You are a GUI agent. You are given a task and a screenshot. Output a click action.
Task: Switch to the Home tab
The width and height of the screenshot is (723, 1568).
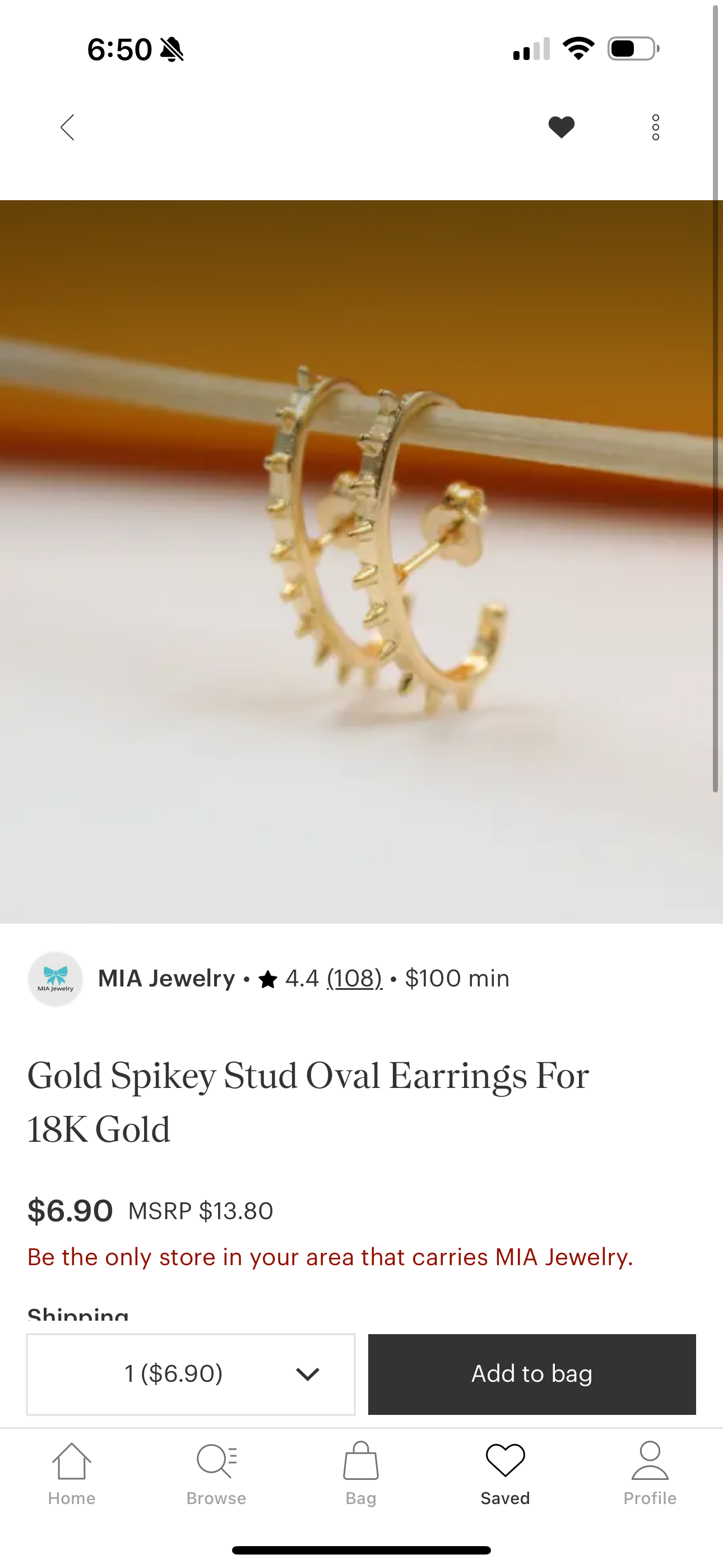coord(72,1473)
